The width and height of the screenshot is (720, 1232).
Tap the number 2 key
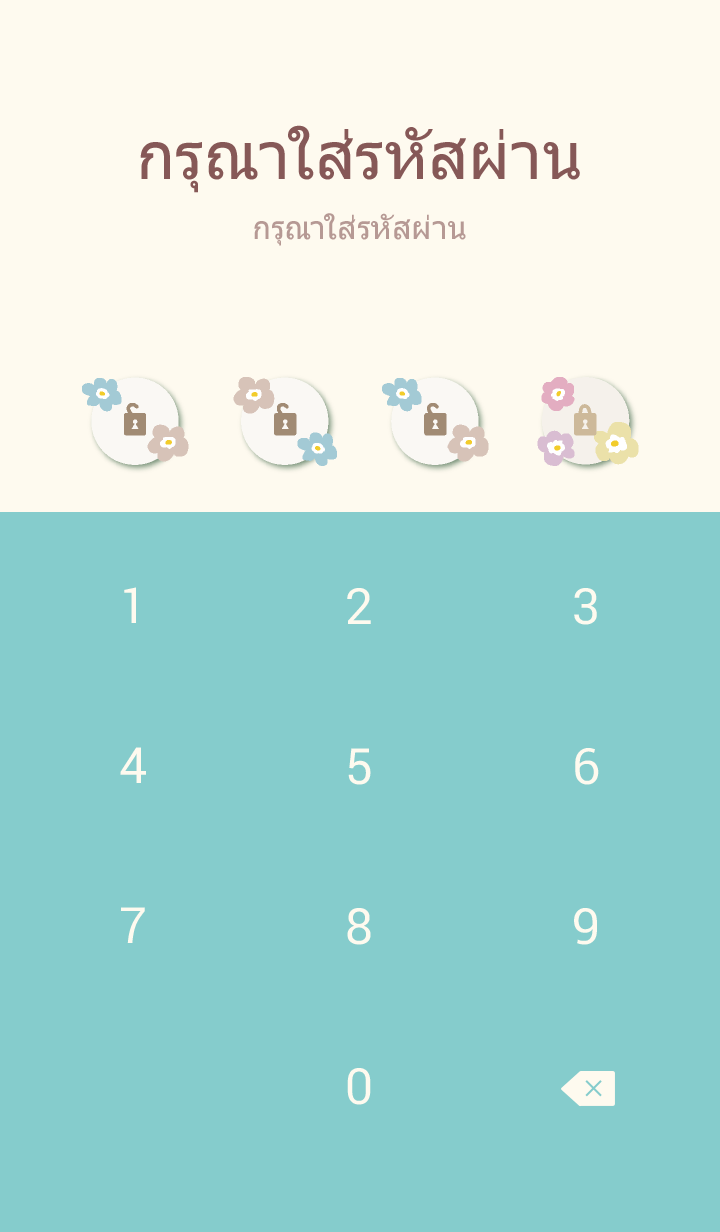(x=359, y=607)
